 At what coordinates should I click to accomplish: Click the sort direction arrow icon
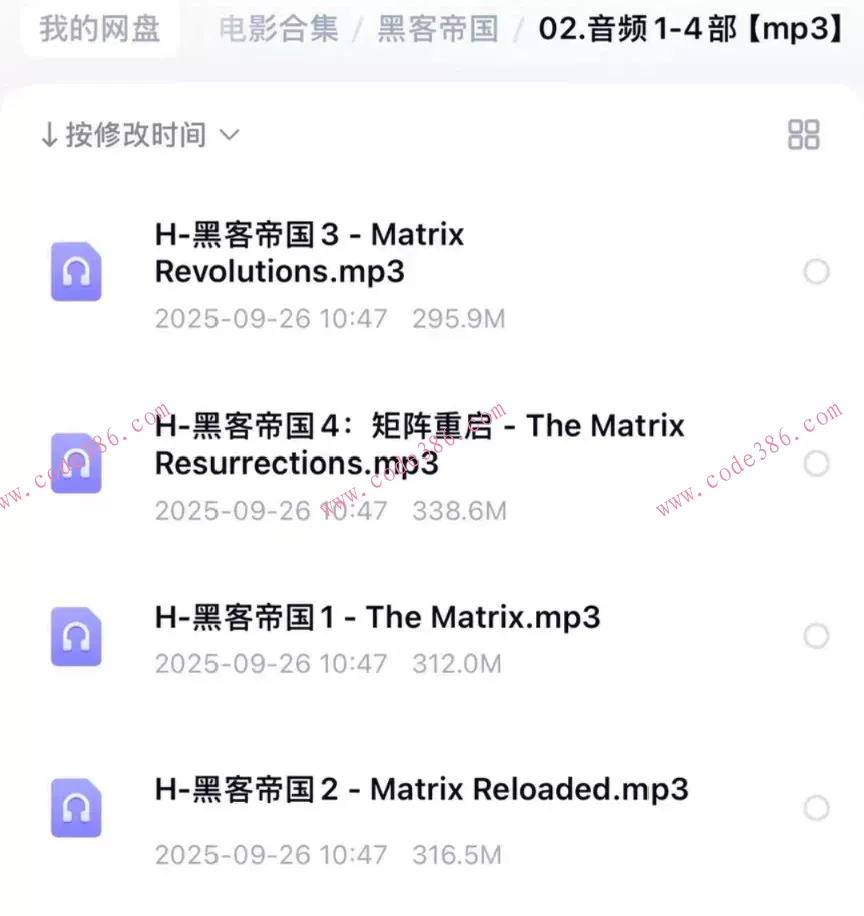[48, 135]
